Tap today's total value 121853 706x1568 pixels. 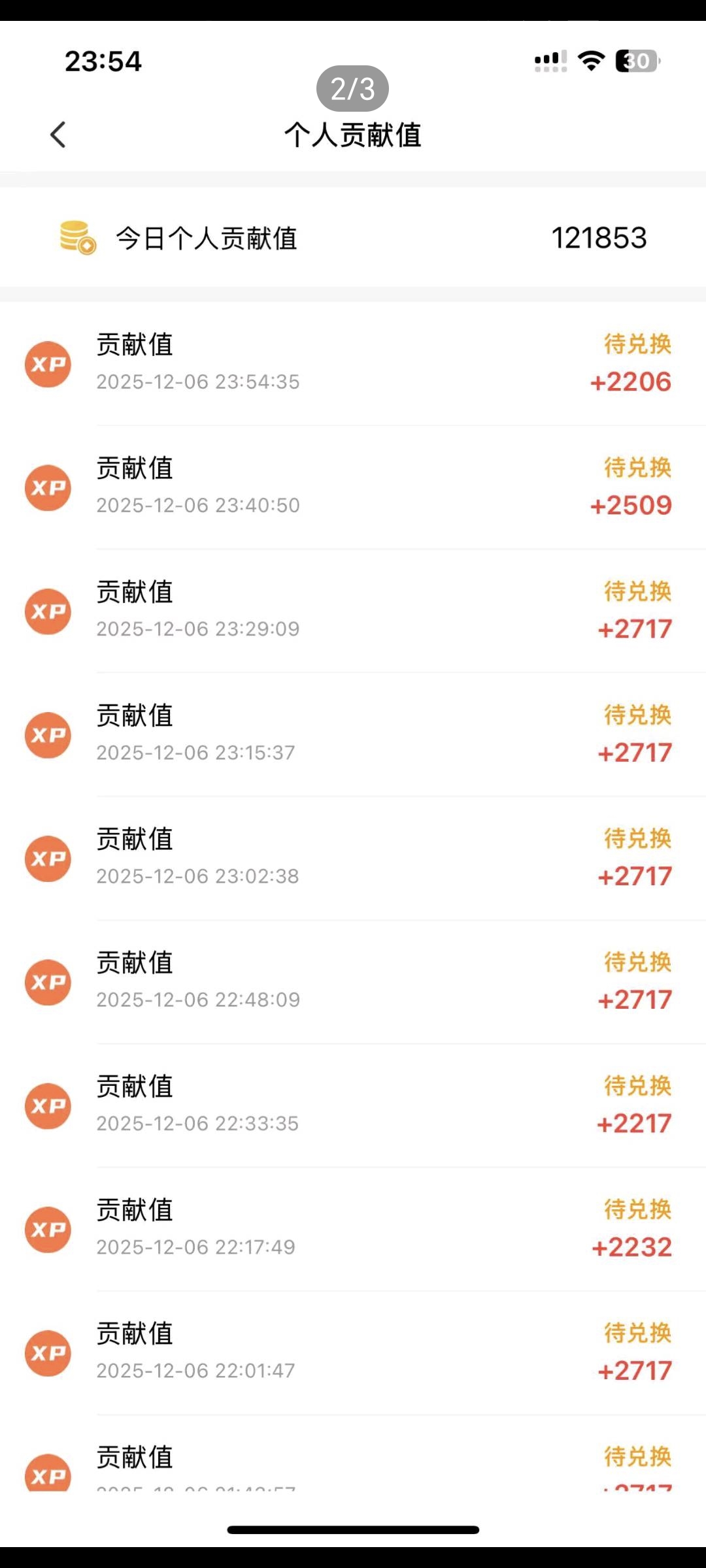click(599, 237)
